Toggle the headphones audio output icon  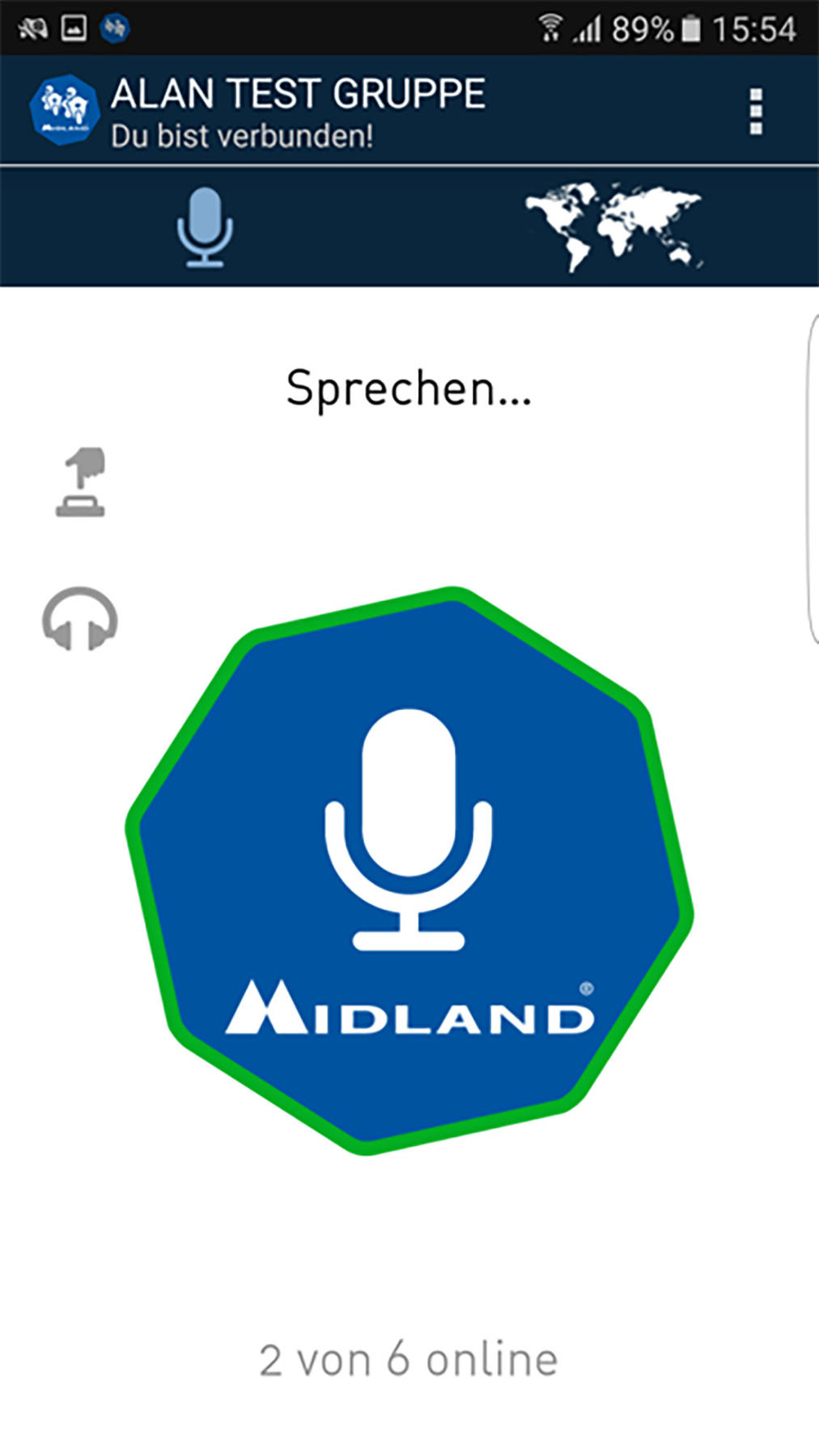coord(79,619)
